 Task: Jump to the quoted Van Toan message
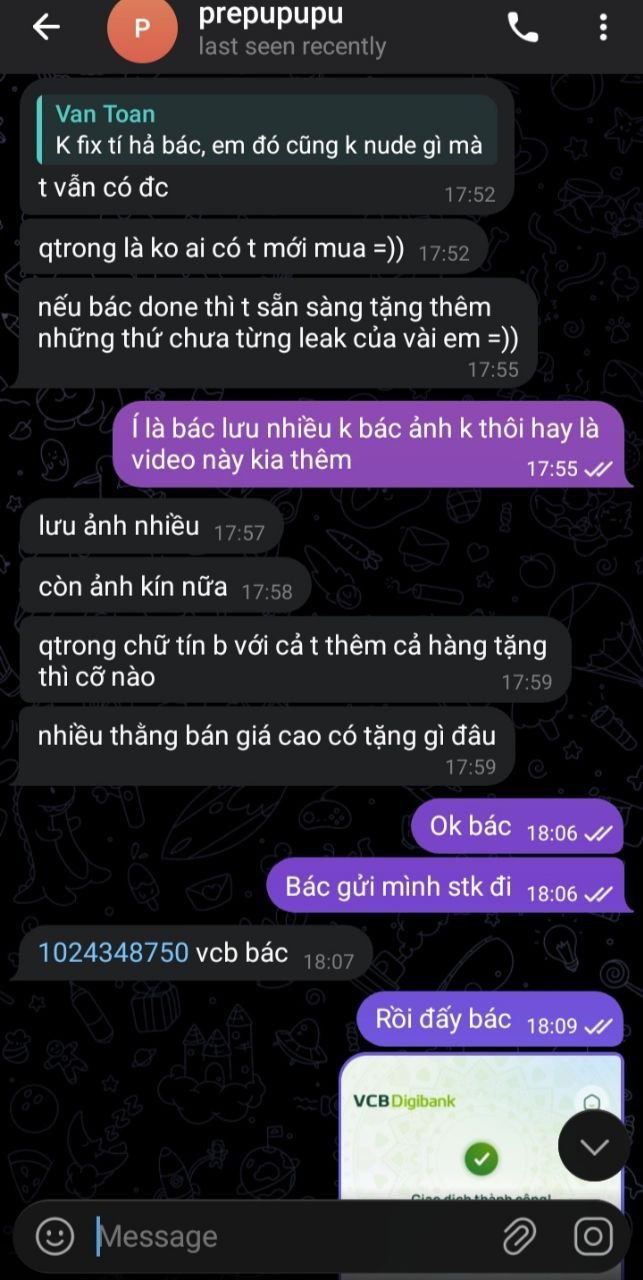click(x=266, y=129)
